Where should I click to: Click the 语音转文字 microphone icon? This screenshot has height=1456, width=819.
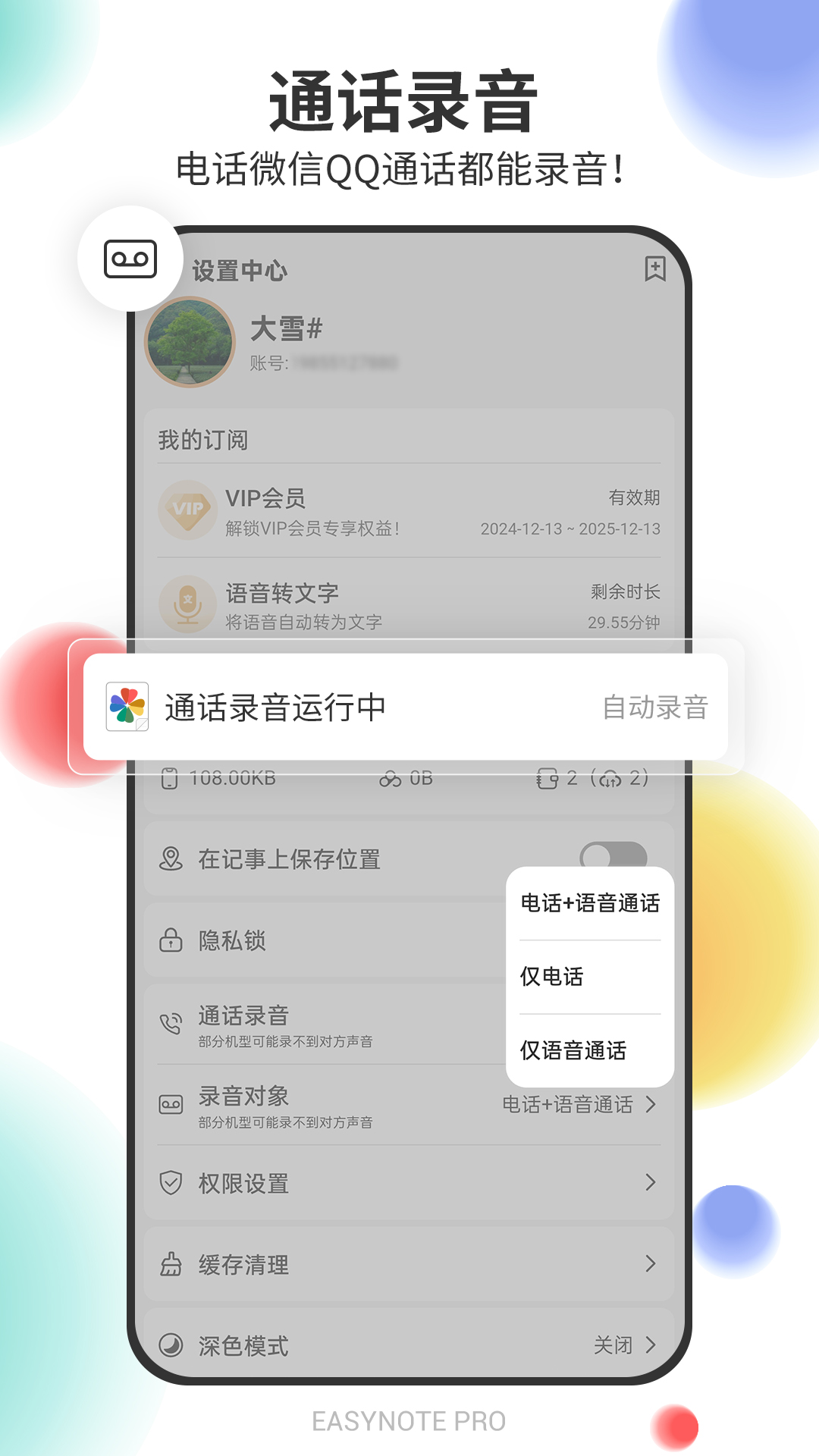point(188,603)
